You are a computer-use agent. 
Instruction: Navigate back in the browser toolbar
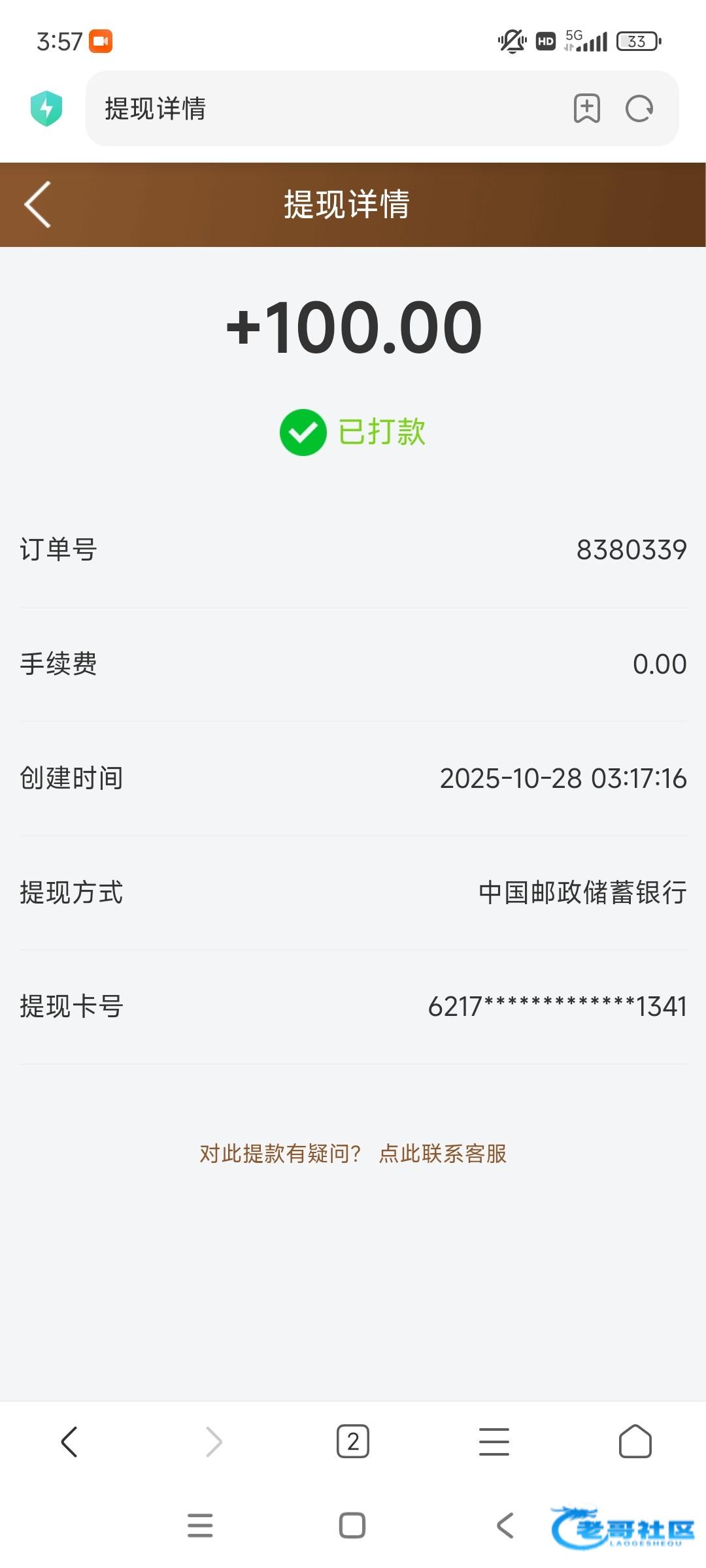click(x=69, y=1441)
